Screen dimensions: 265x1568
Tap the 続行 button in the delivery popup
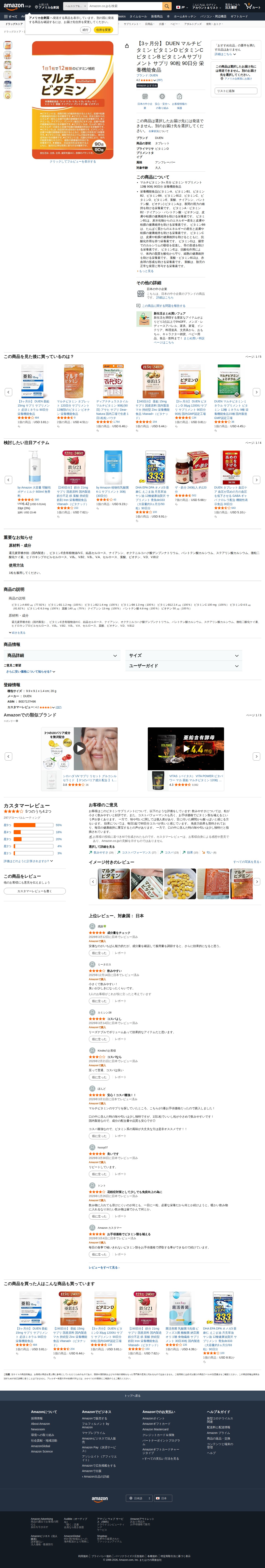pos(85,29)
